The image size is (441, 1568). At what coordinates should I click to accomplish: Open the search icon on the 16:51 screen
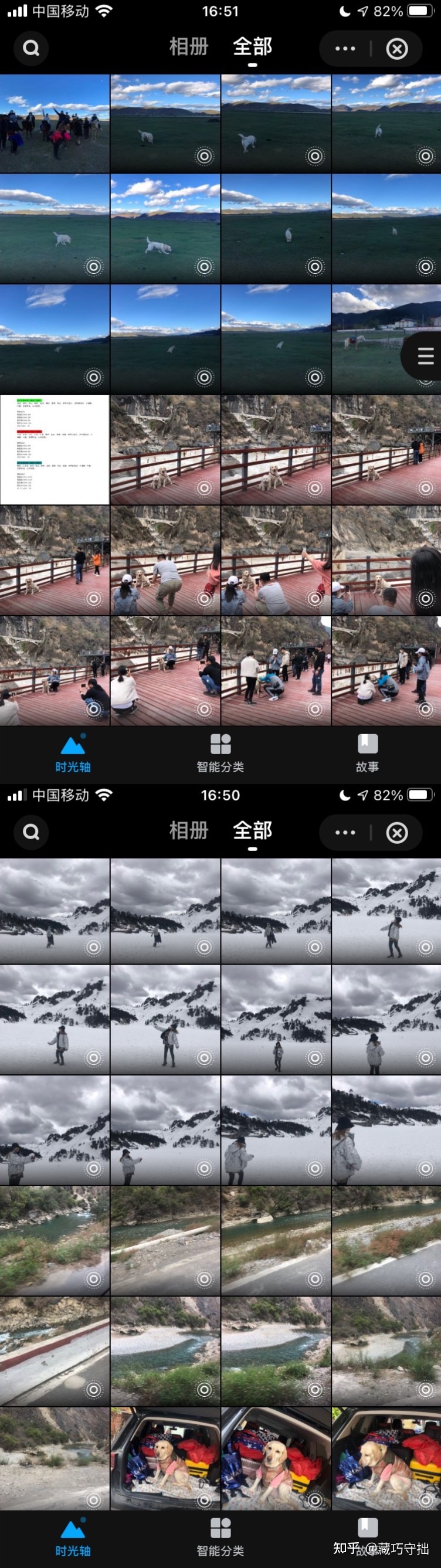tap(31, 48)
